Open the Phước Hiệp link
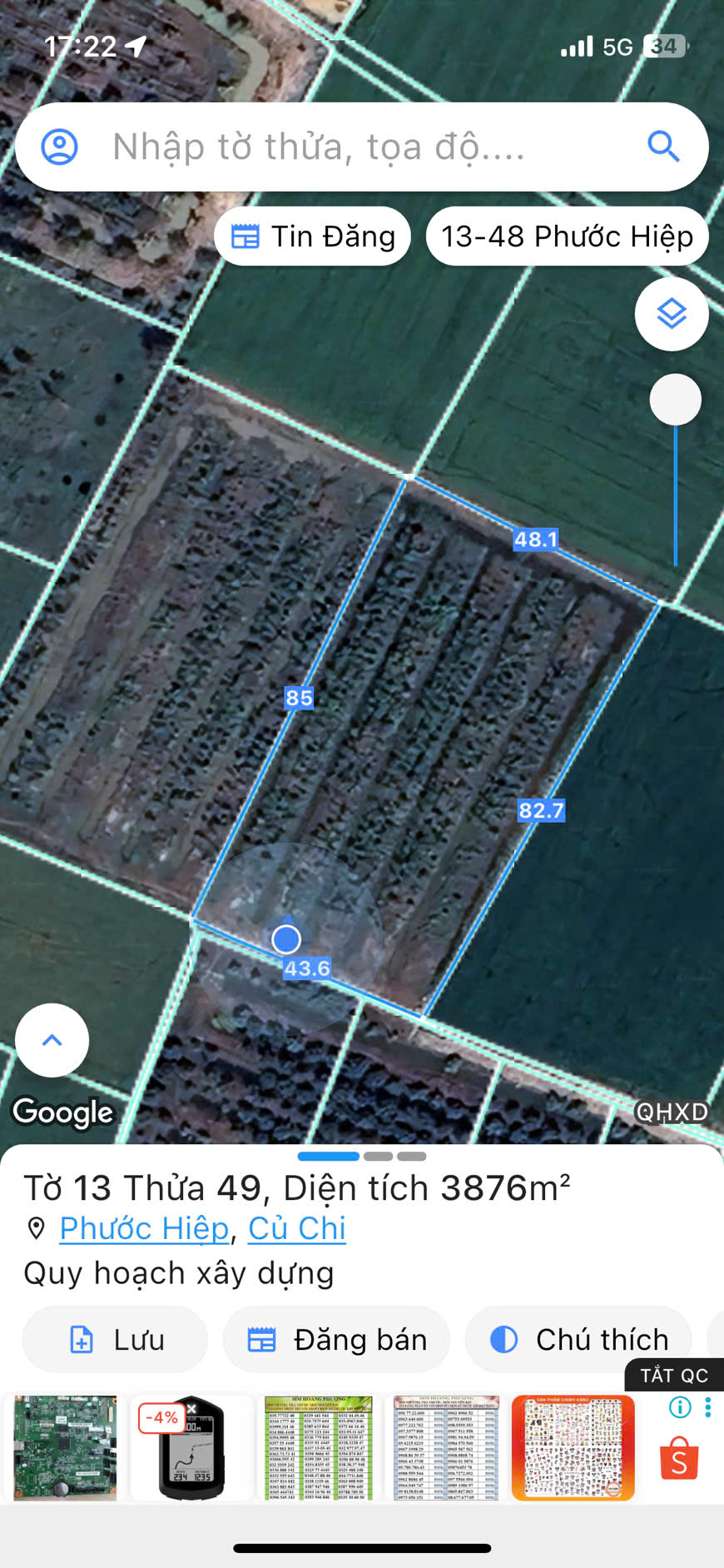 point(144,1228)
